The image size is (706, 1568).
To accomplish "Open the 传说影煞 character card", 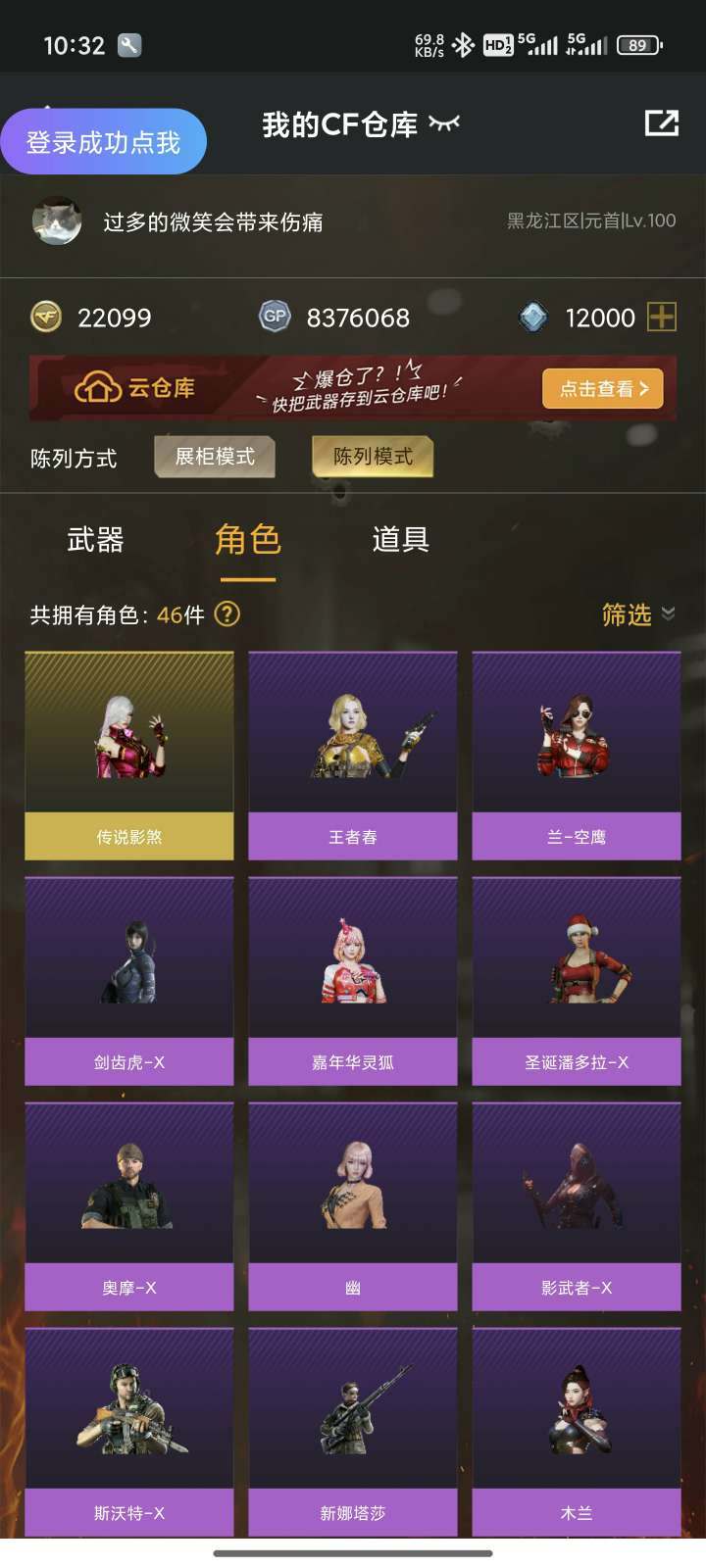I will (129, 756).
